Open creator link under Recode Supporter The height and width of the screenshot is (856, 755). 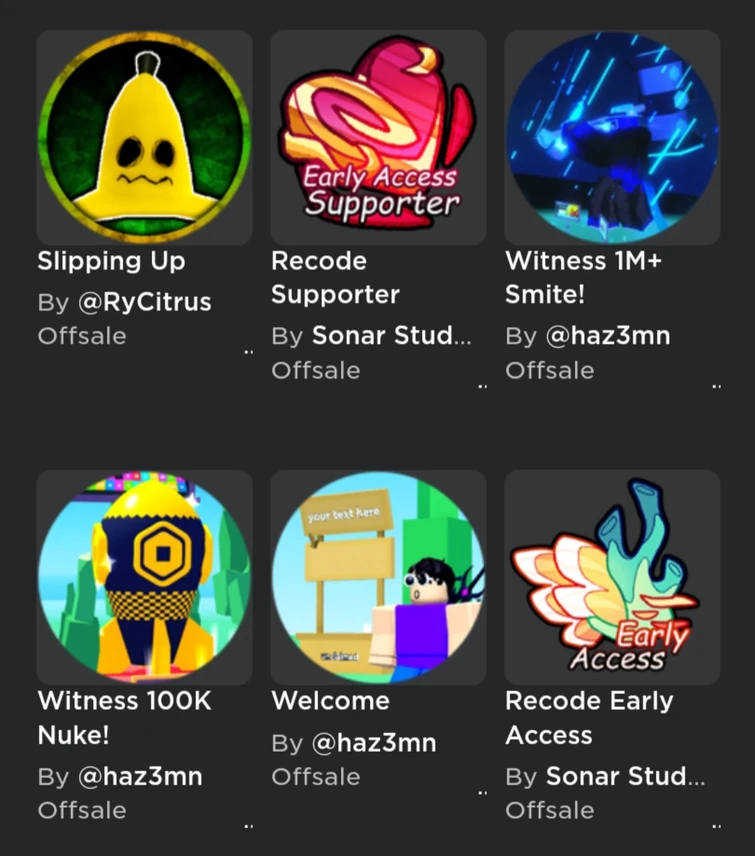(x=391, y=336)
